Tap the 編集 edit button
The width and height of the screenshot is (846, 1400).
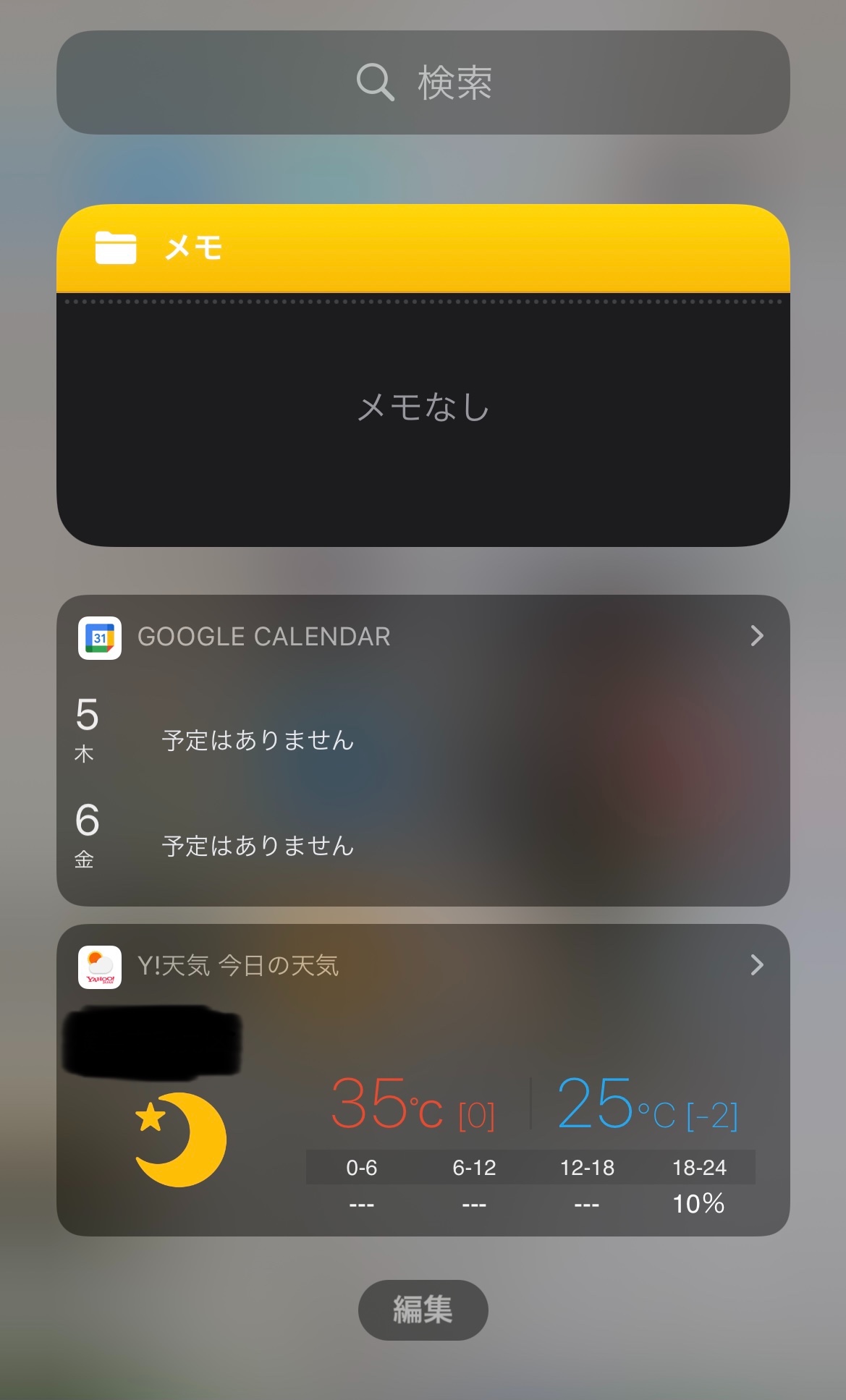[x=423, y=1310]
